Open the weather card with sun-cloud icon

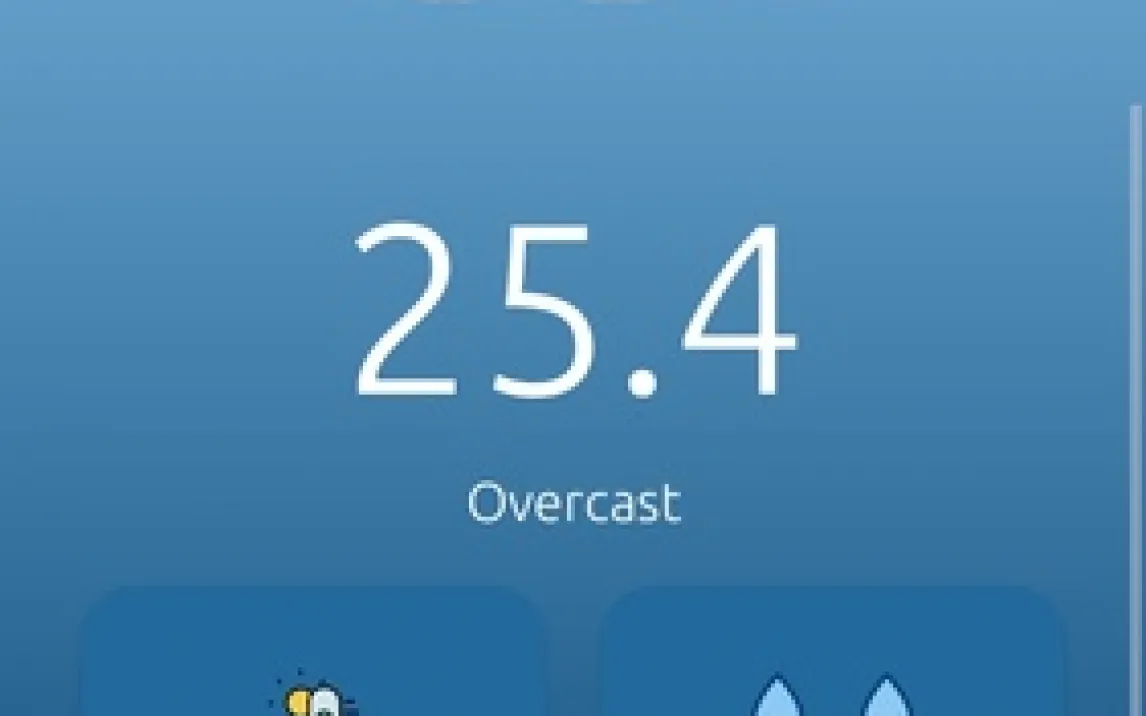pos(314,655)
